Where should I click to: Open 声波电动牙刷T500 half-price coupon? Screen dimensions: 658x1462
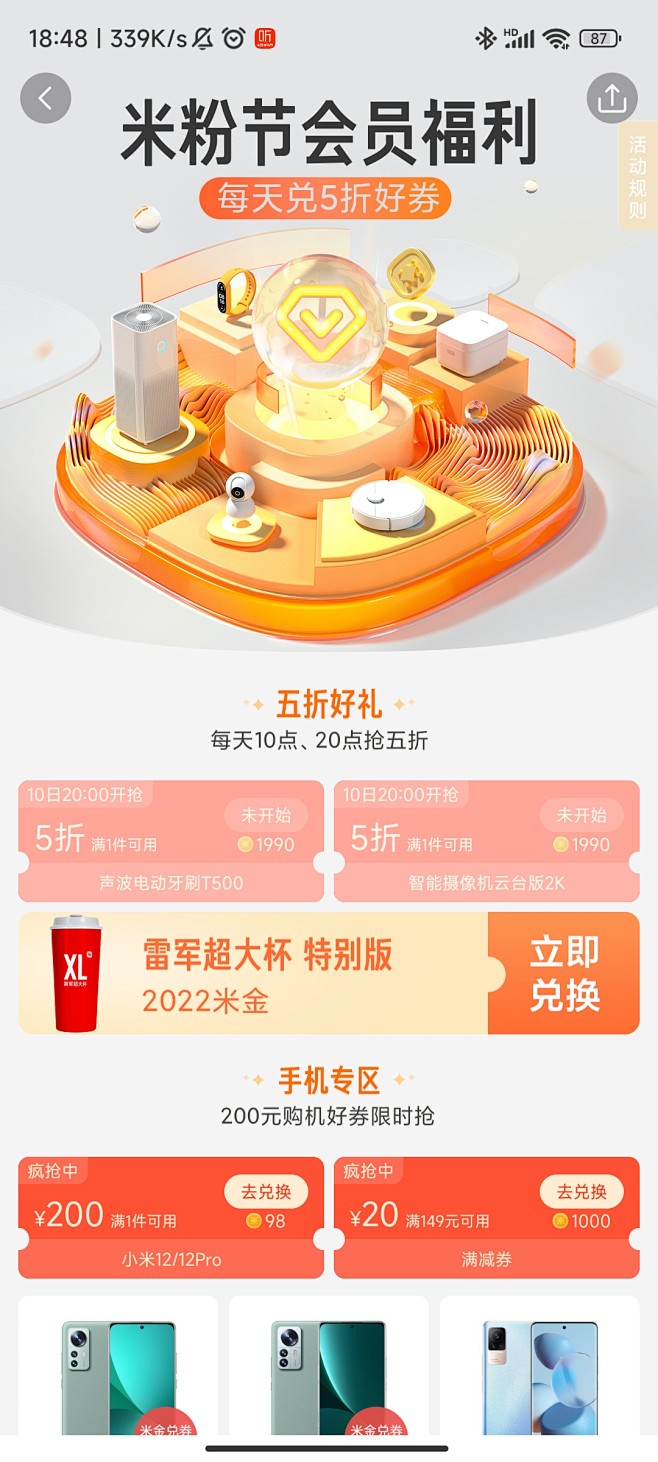(171, 841)
